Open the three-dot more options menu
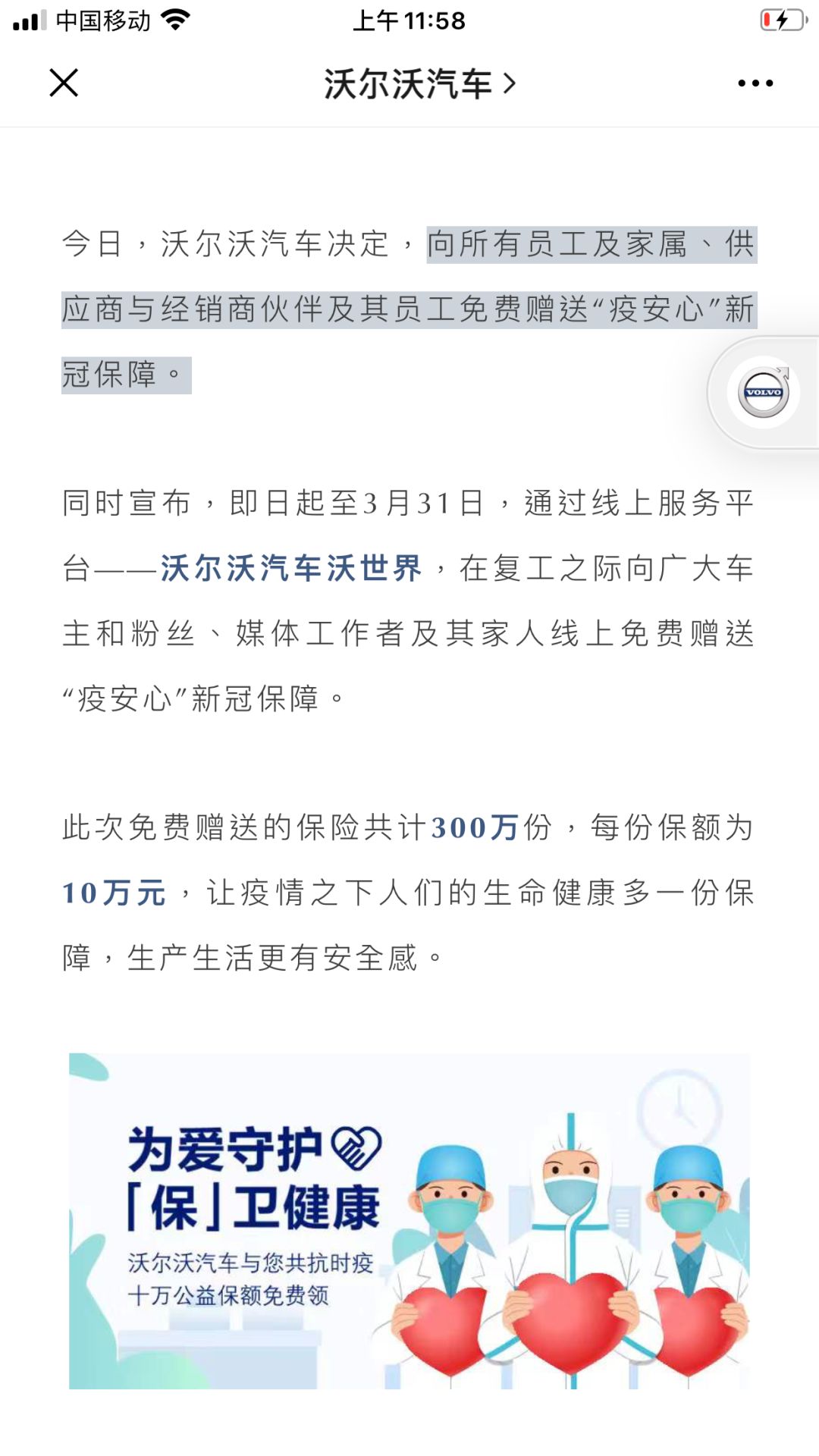The width and height of the screenshot is (819, 1456). point(755,83)
